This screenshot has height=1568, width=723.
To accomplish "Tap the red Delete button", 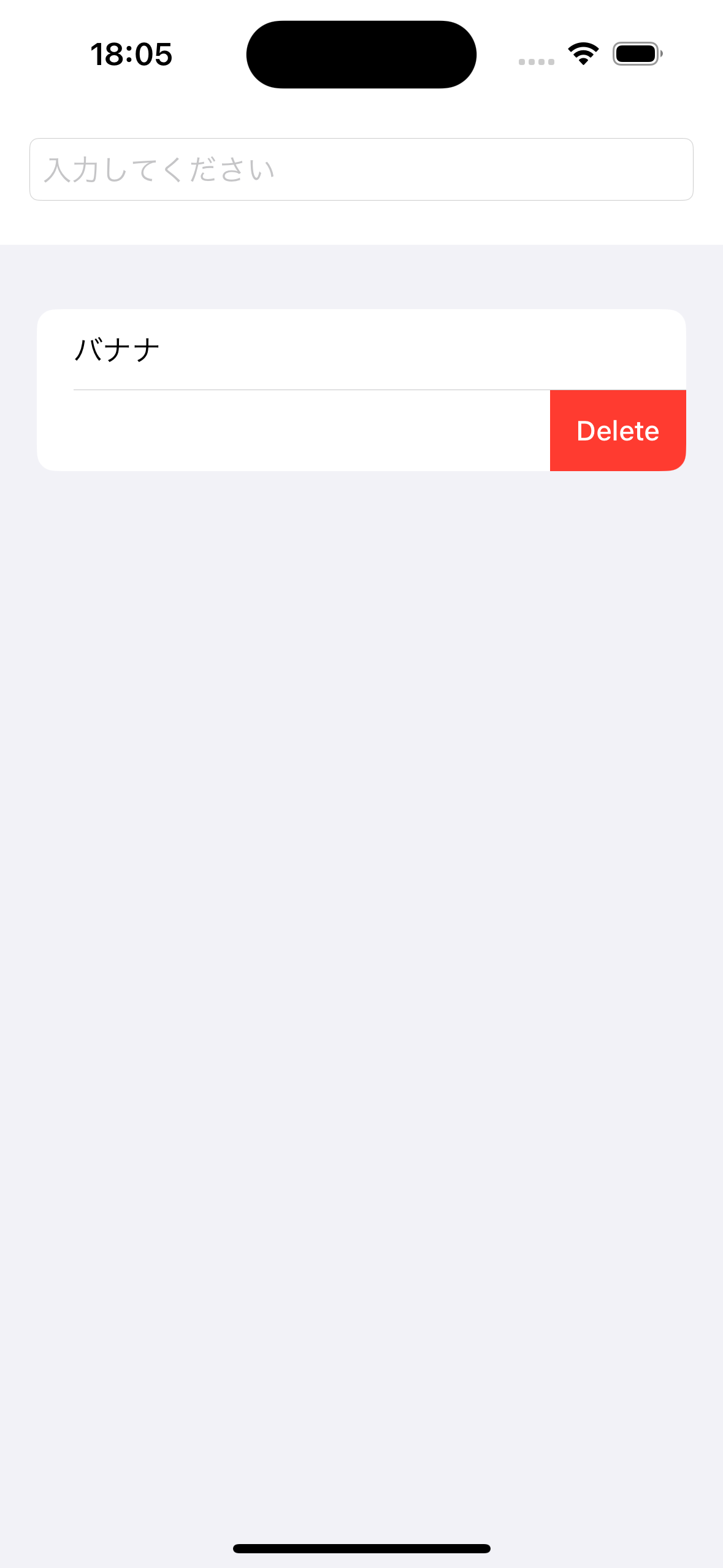I will coord(618,431).
